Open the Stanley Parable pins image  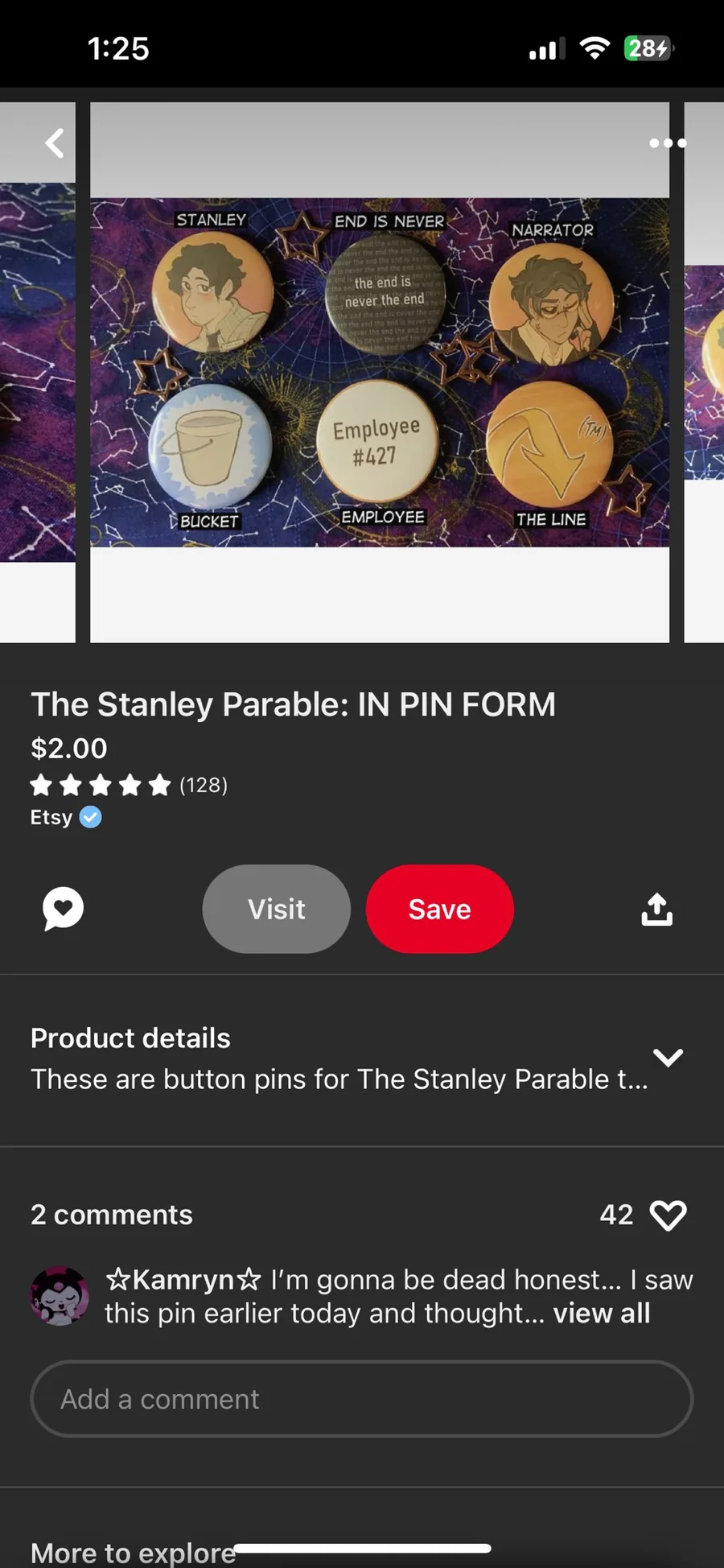[379, 372]
